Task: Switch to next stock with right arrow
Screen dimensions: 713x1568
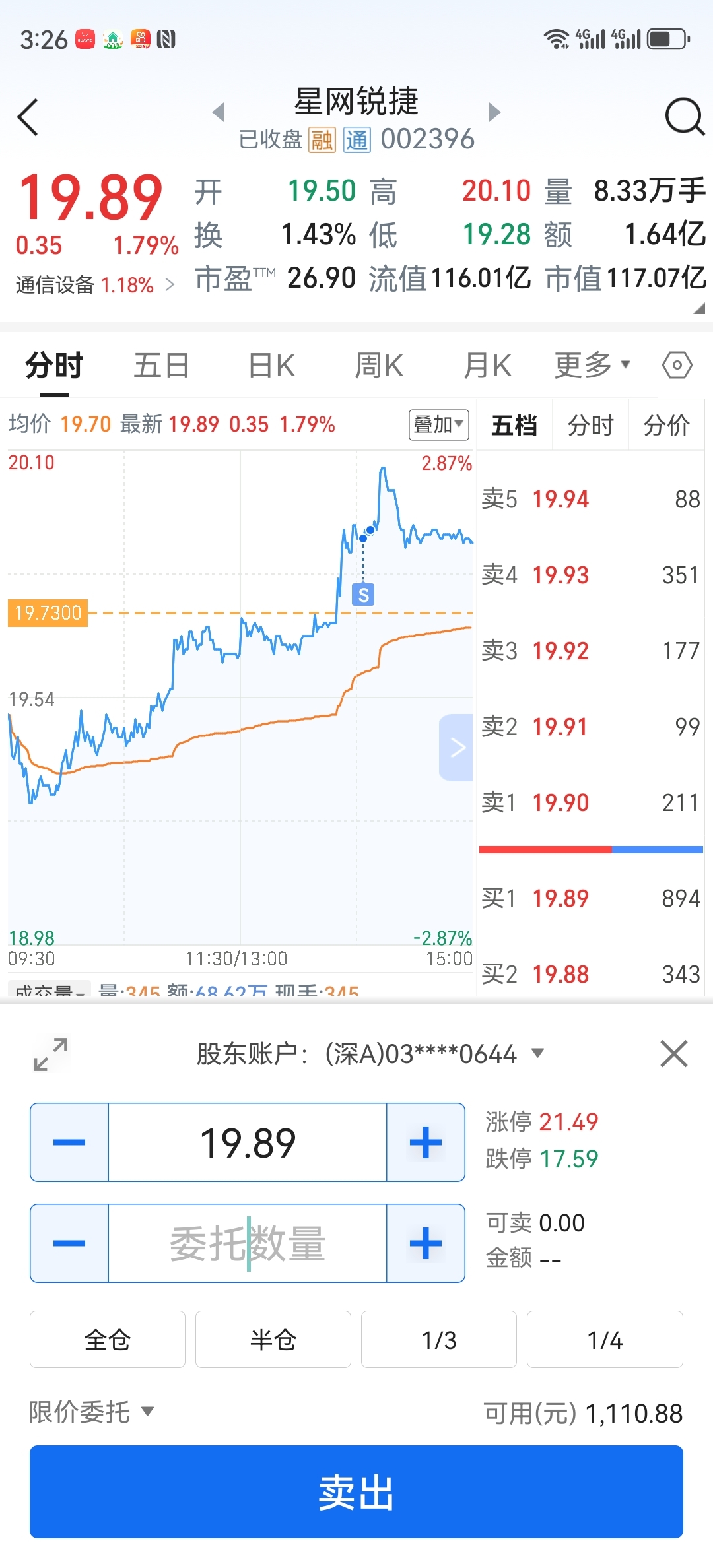Action: [x=494, y=112]
